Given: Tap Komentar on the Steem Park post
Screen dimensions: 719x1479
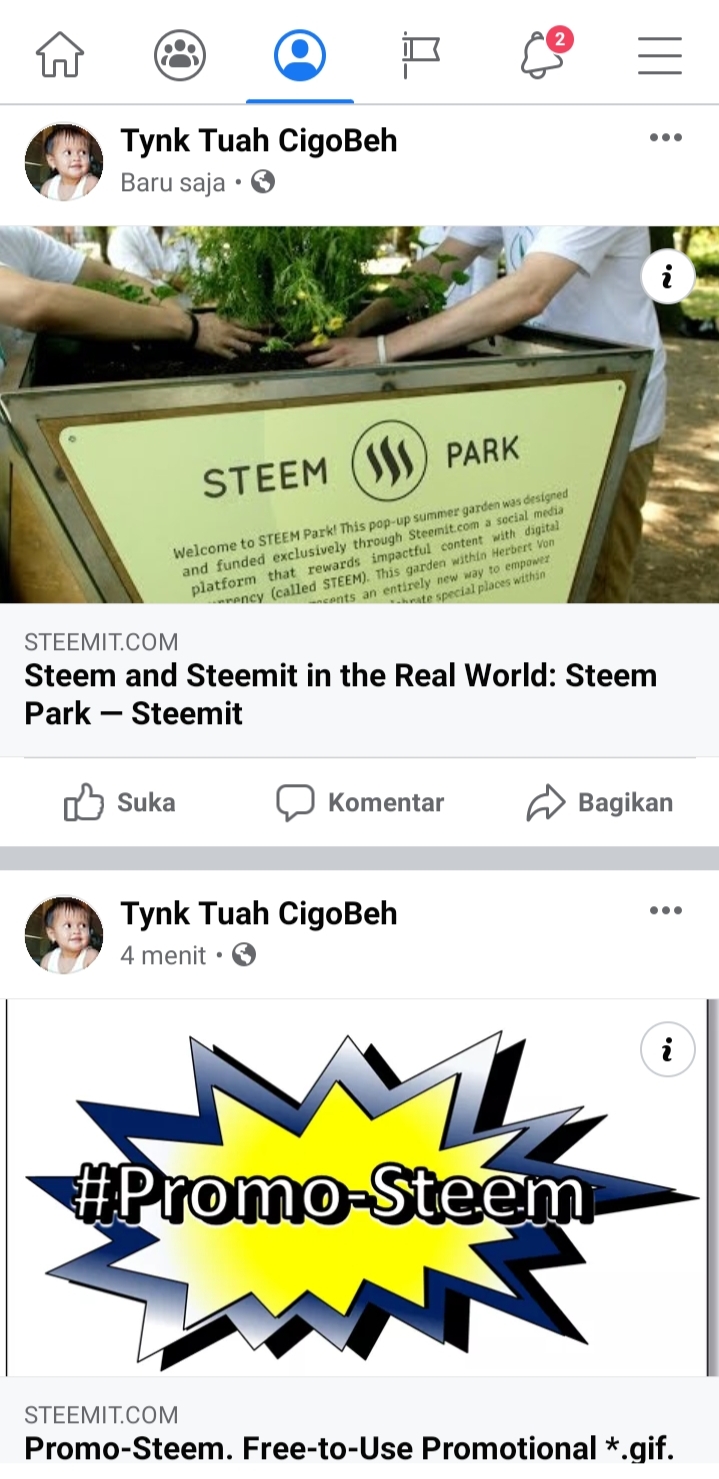Looking at the screenshot, I should (x=360, y=802).
